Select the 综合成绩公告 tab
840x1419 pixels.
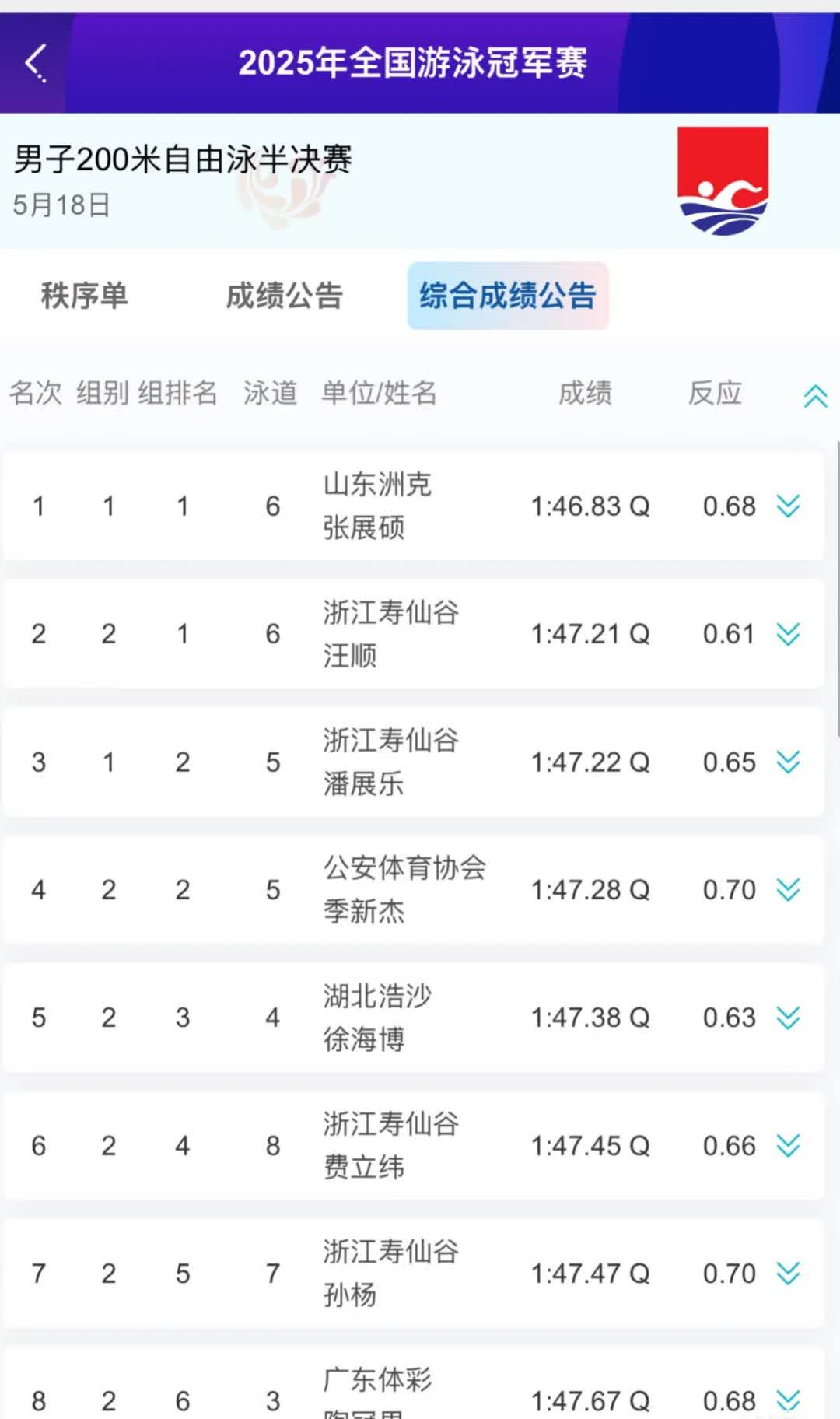coord(508,296)
